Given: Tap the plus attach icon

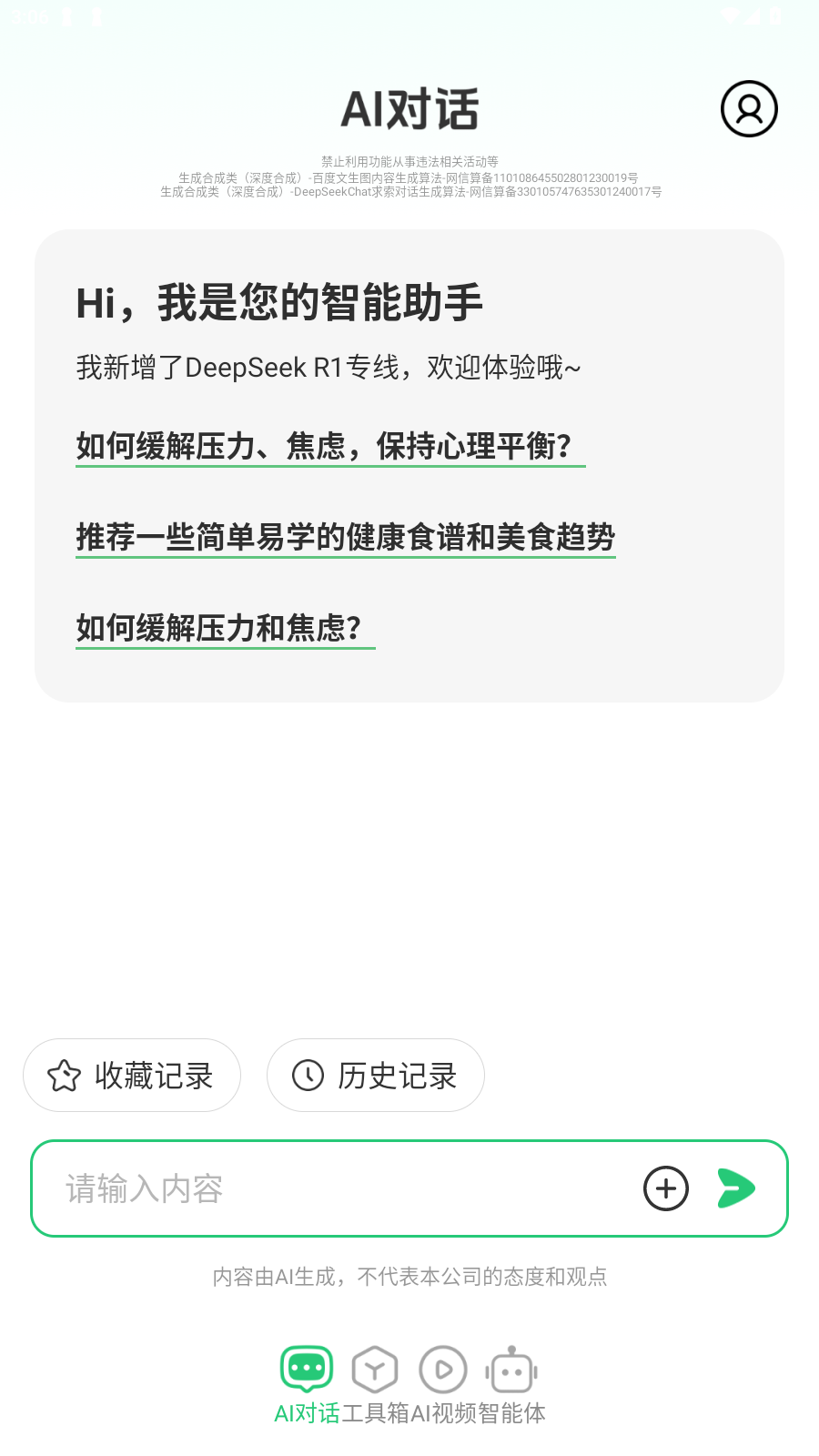Looking at the screenshot, I should point(666,1188).
